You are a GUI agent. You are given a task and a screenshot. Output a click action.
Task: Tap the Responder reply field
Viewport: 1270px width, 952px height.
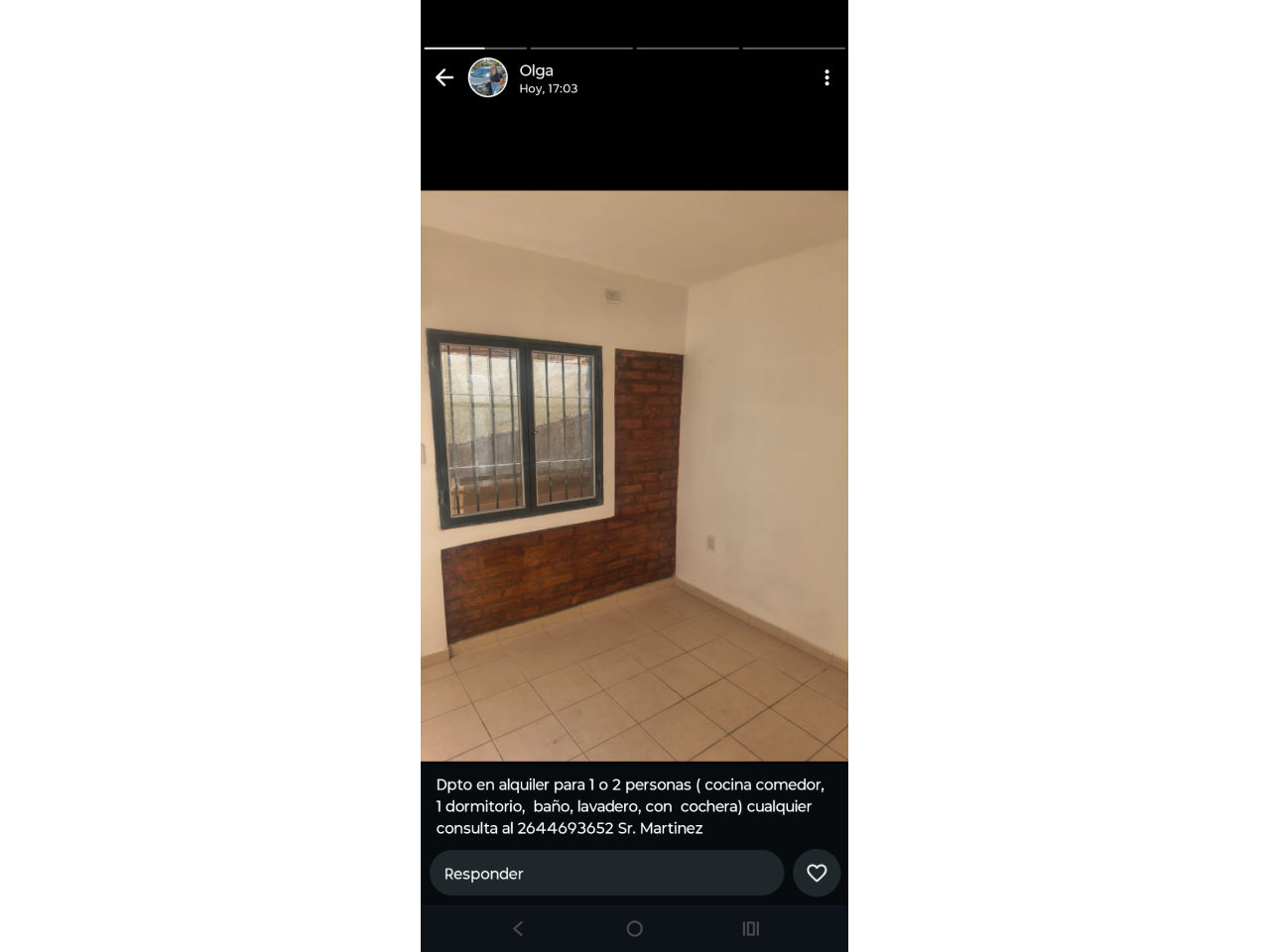pos(606,874)
